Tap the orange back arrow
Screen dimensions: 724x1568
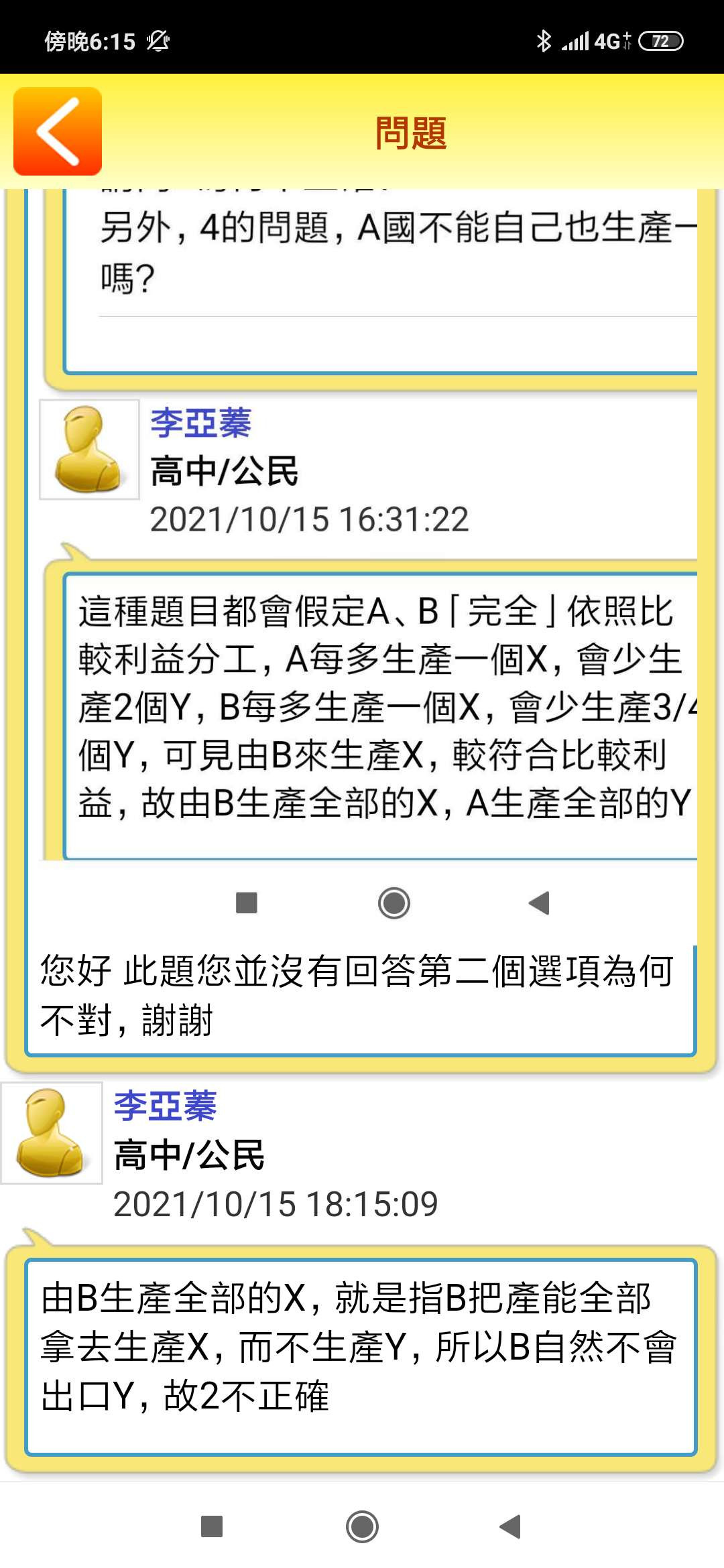tap(58, 131)
